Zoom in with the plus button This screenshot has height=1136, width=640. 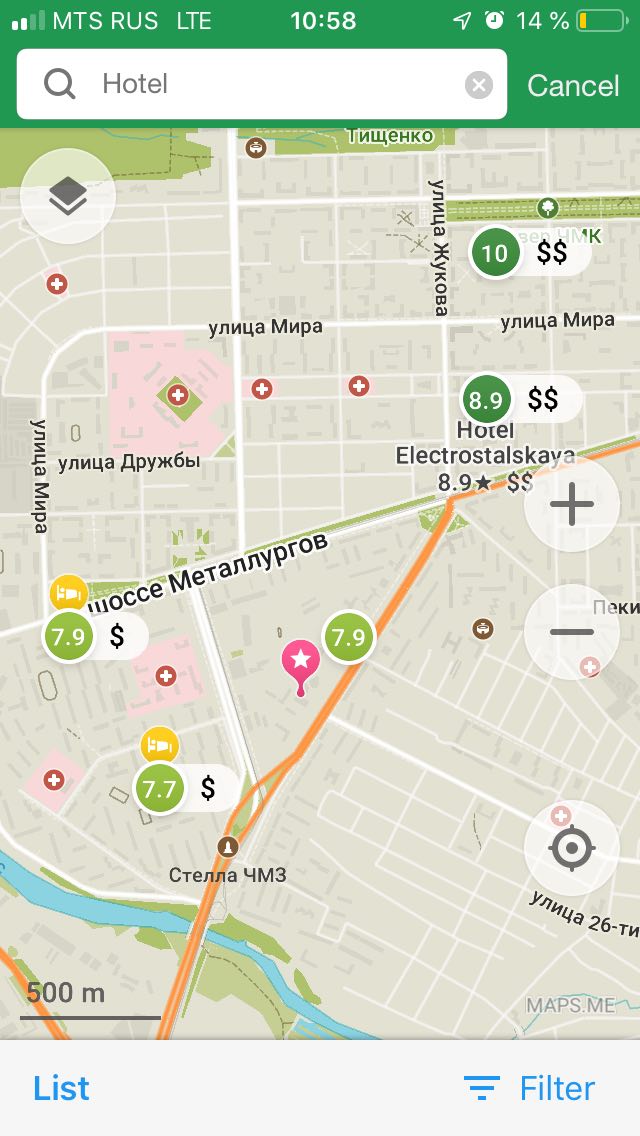(x=572, y=504)
